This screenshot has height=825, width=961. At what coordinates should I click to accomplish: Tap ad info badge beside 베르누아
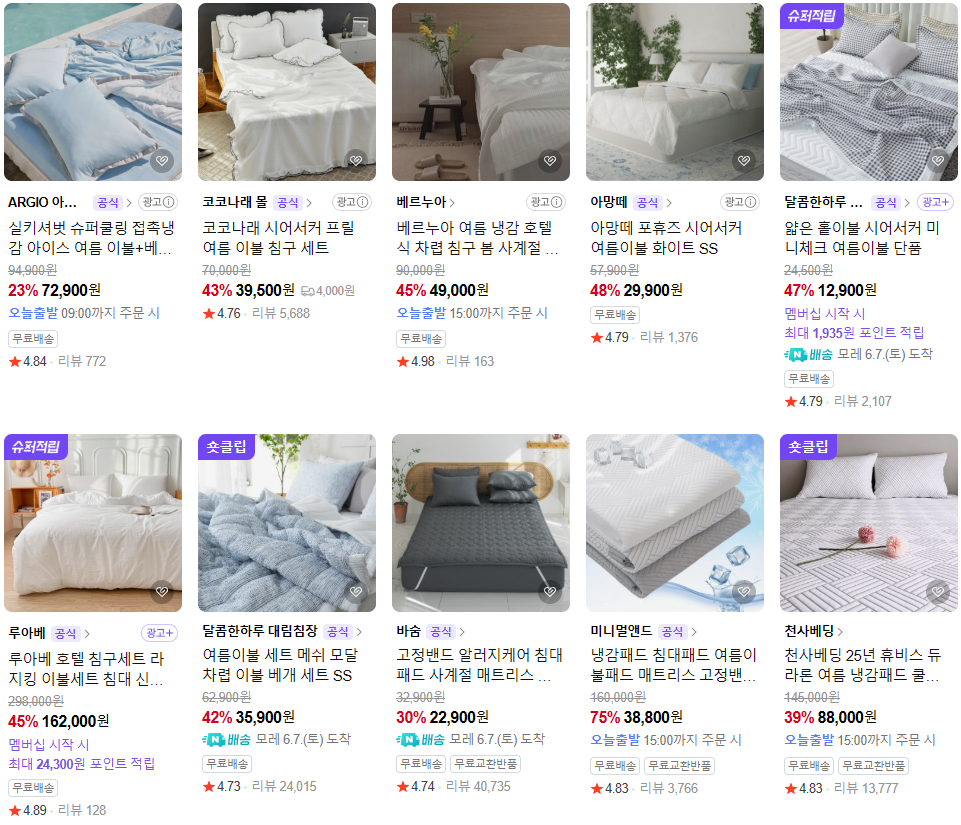pos(546,202)
